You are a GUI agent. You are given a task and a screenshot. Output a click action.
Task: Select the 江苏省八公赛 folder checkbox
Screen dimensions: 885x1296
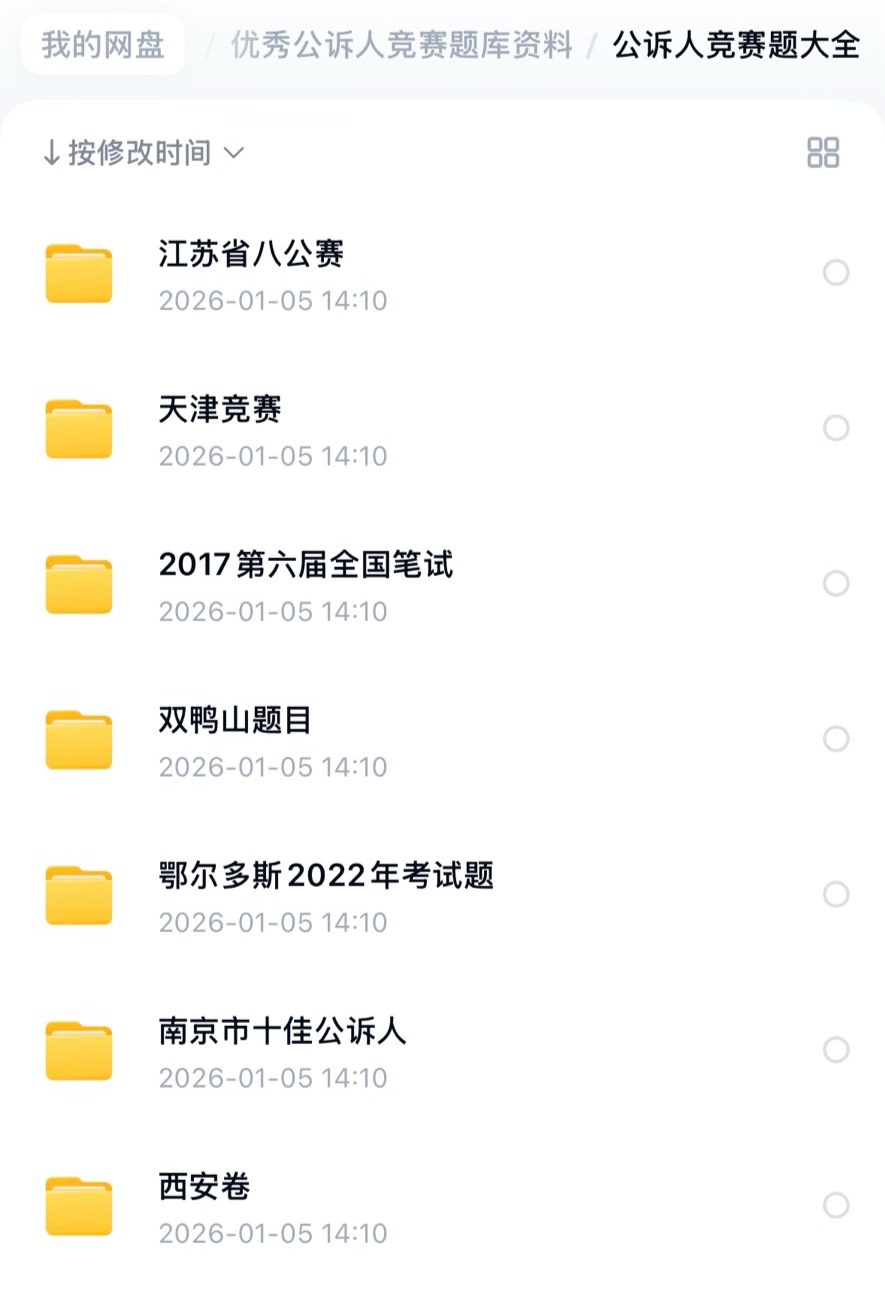point(836,273)
